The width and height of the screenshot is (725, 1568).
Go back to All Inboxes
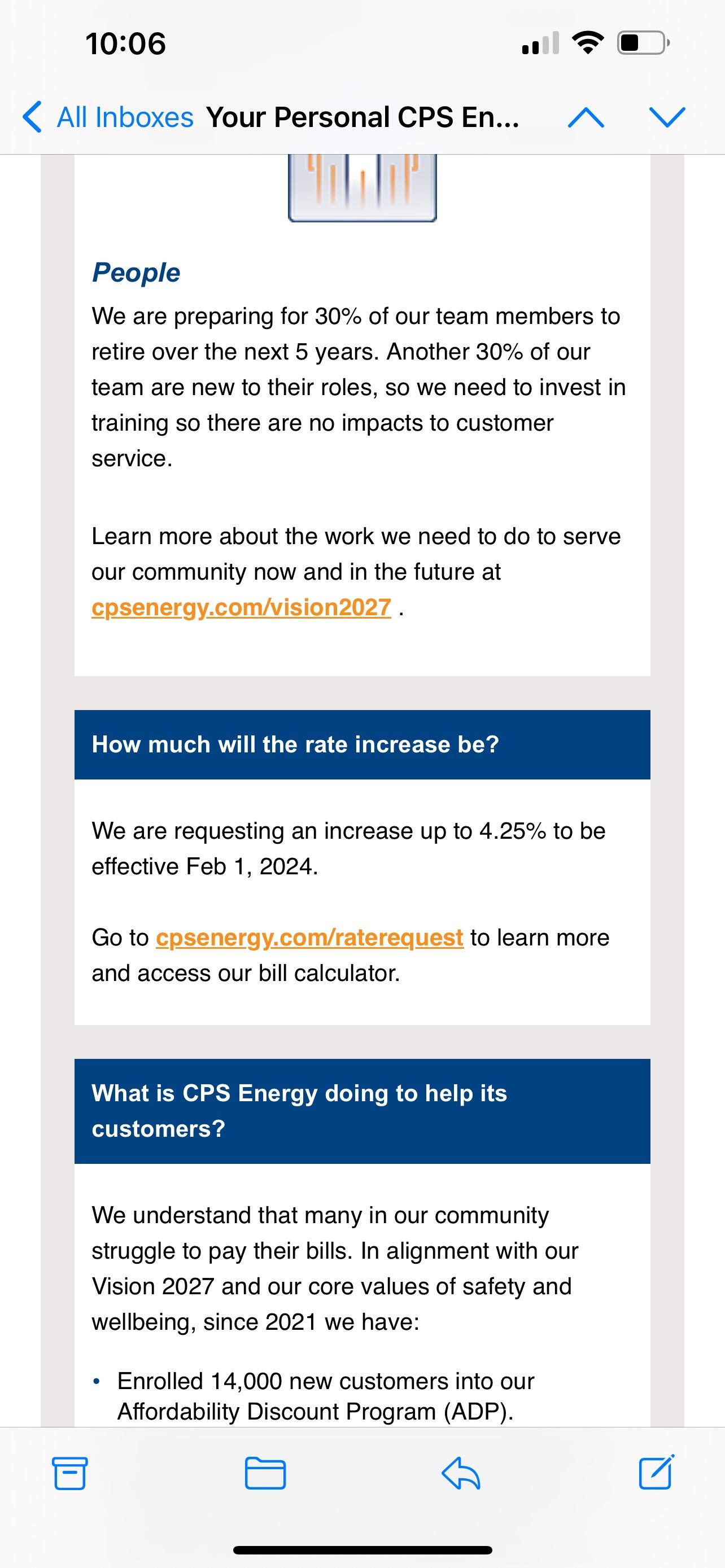pos(108,117)
